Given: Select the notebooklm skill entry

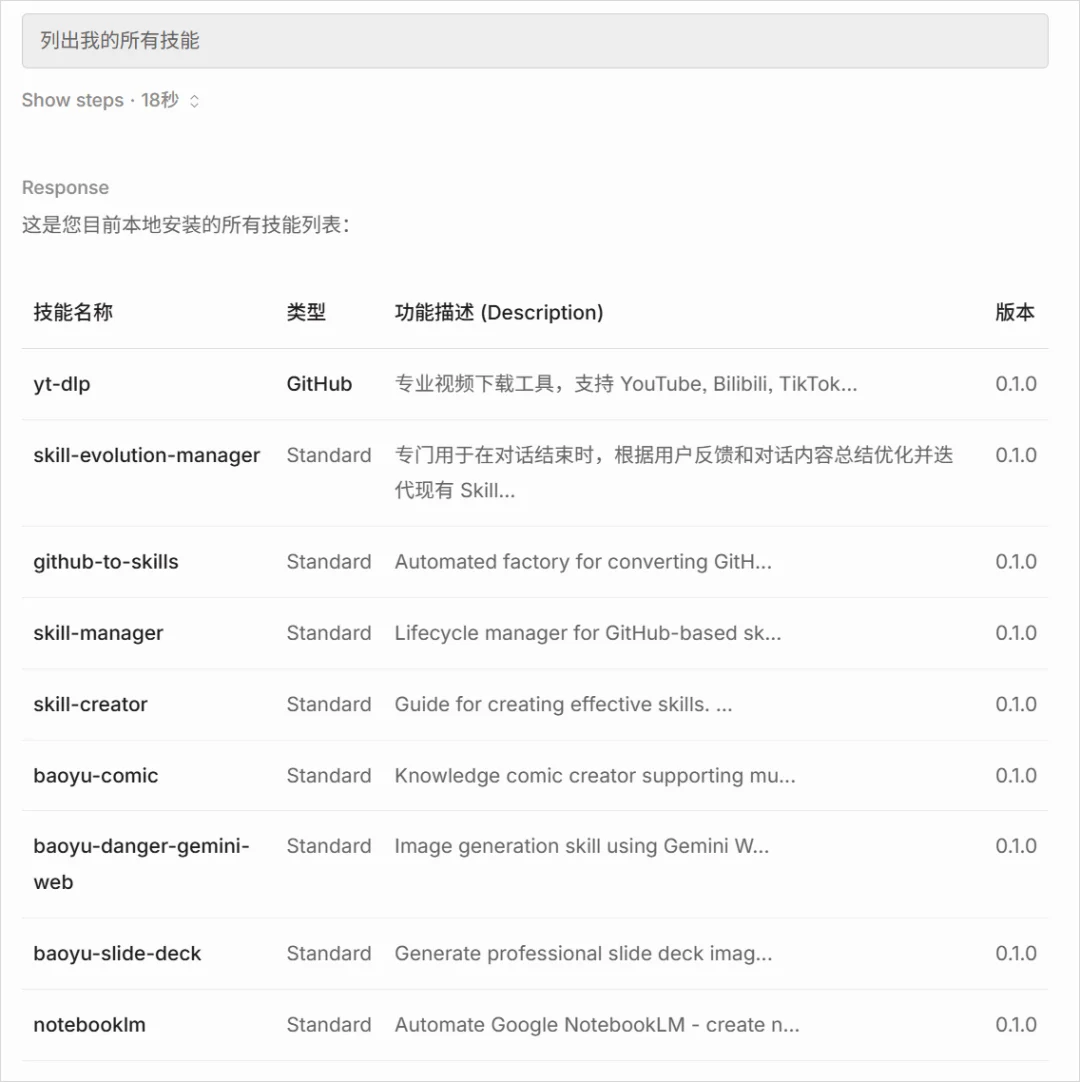Looking at the screenshot, I should coord(90,1024).
